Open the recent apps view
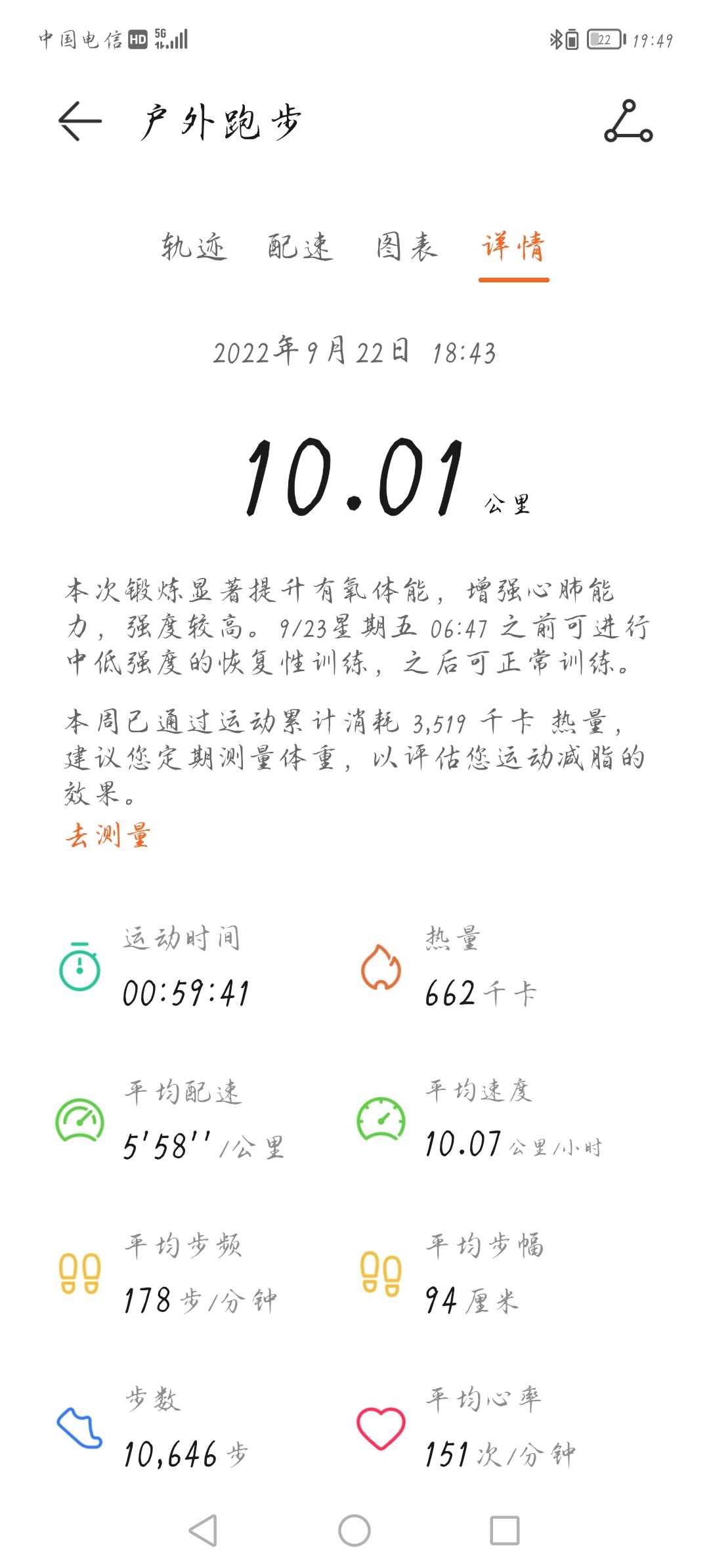 tap(505, 1531)
